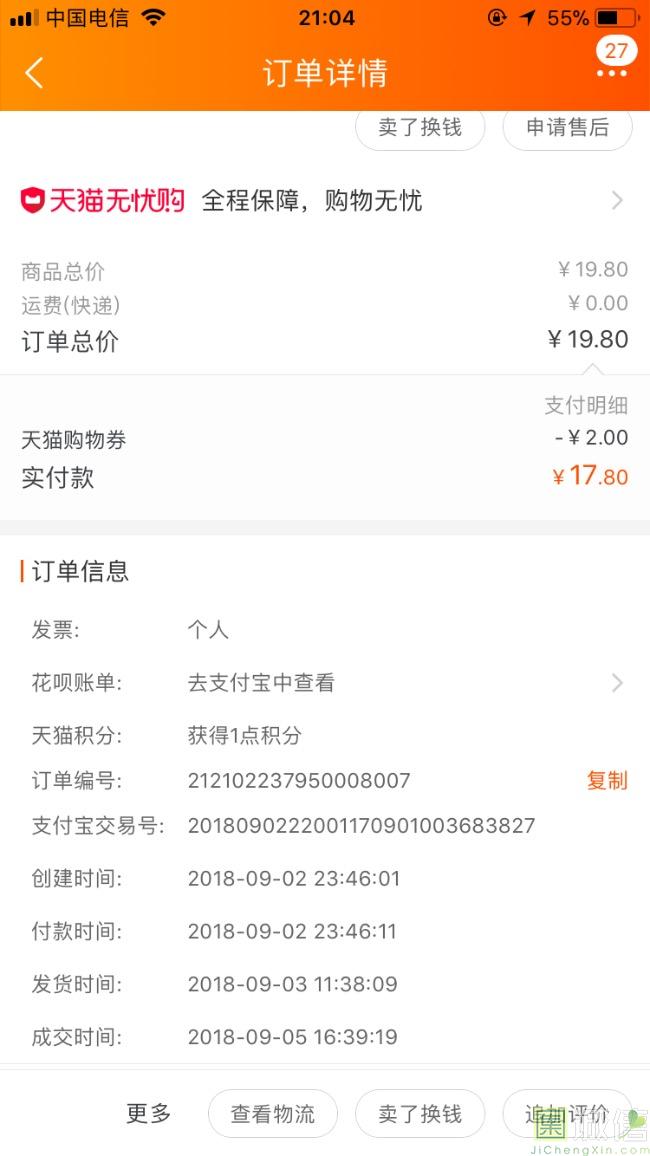Tap the upper 卖了换钱 button
The image size is (650, 1156).
coord(420,128)
